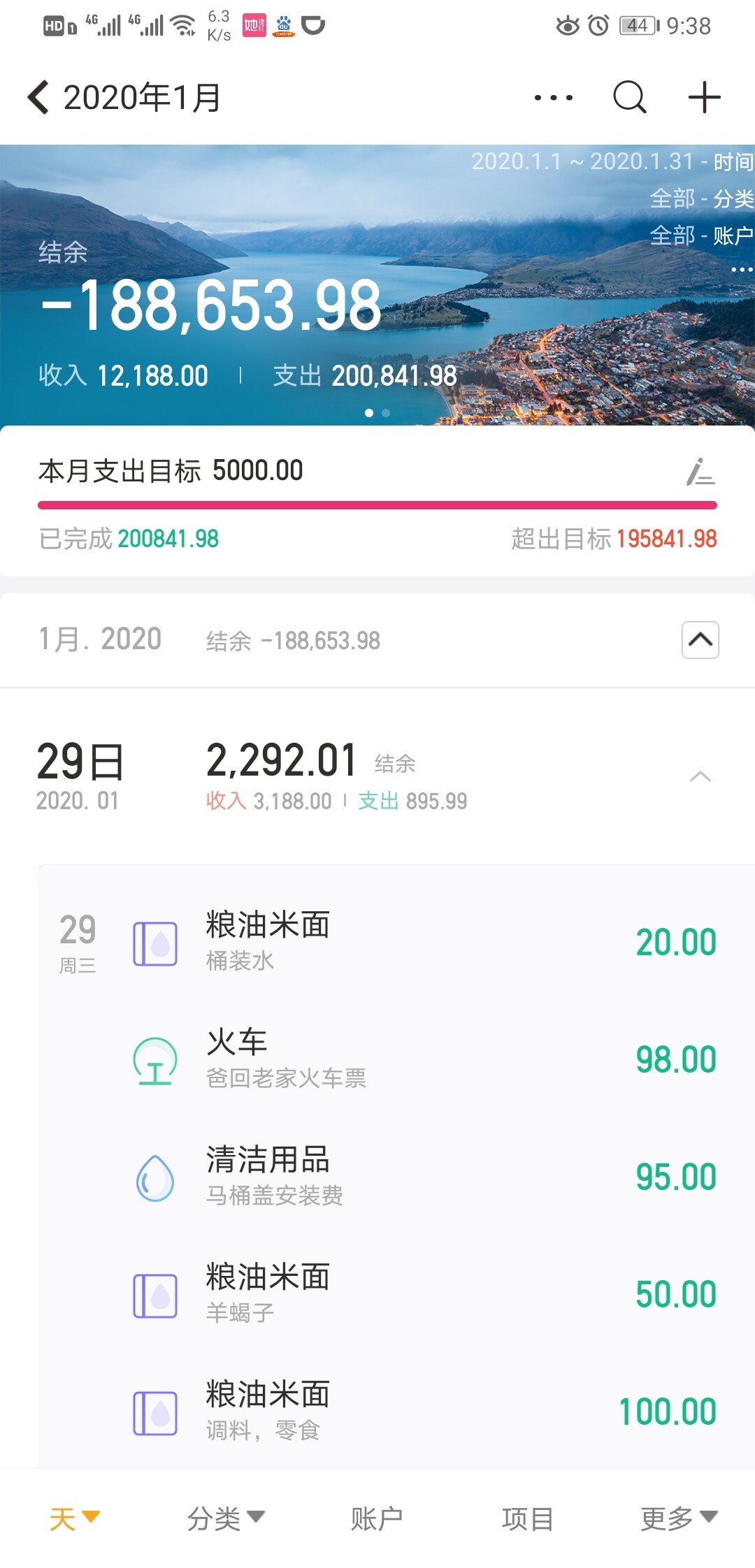Screen dimensions: 755x1568
Task: Edit the 本月支出目标 budget
Action: click(700, 472)
